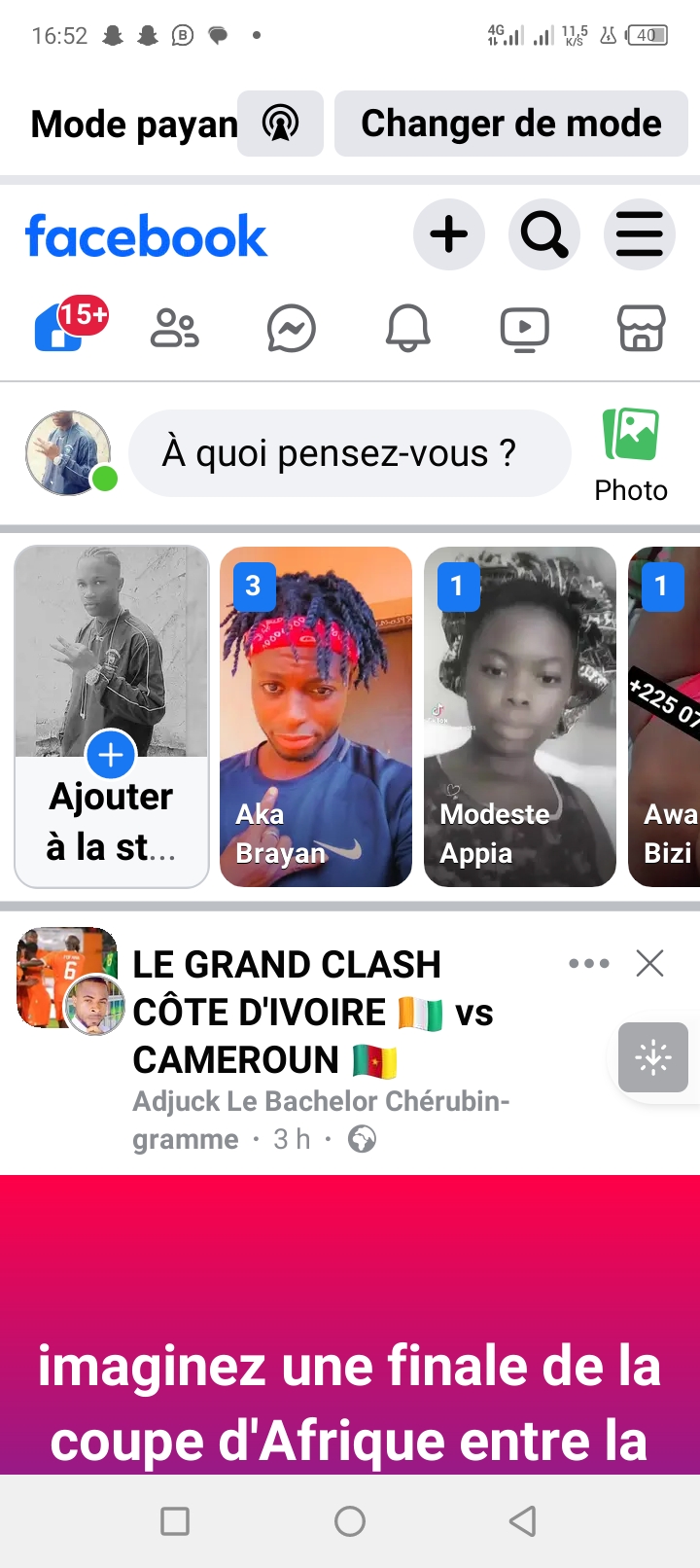700x1568 pixels.
Task: View Aka Brayan's story
Action: (316, 717)
